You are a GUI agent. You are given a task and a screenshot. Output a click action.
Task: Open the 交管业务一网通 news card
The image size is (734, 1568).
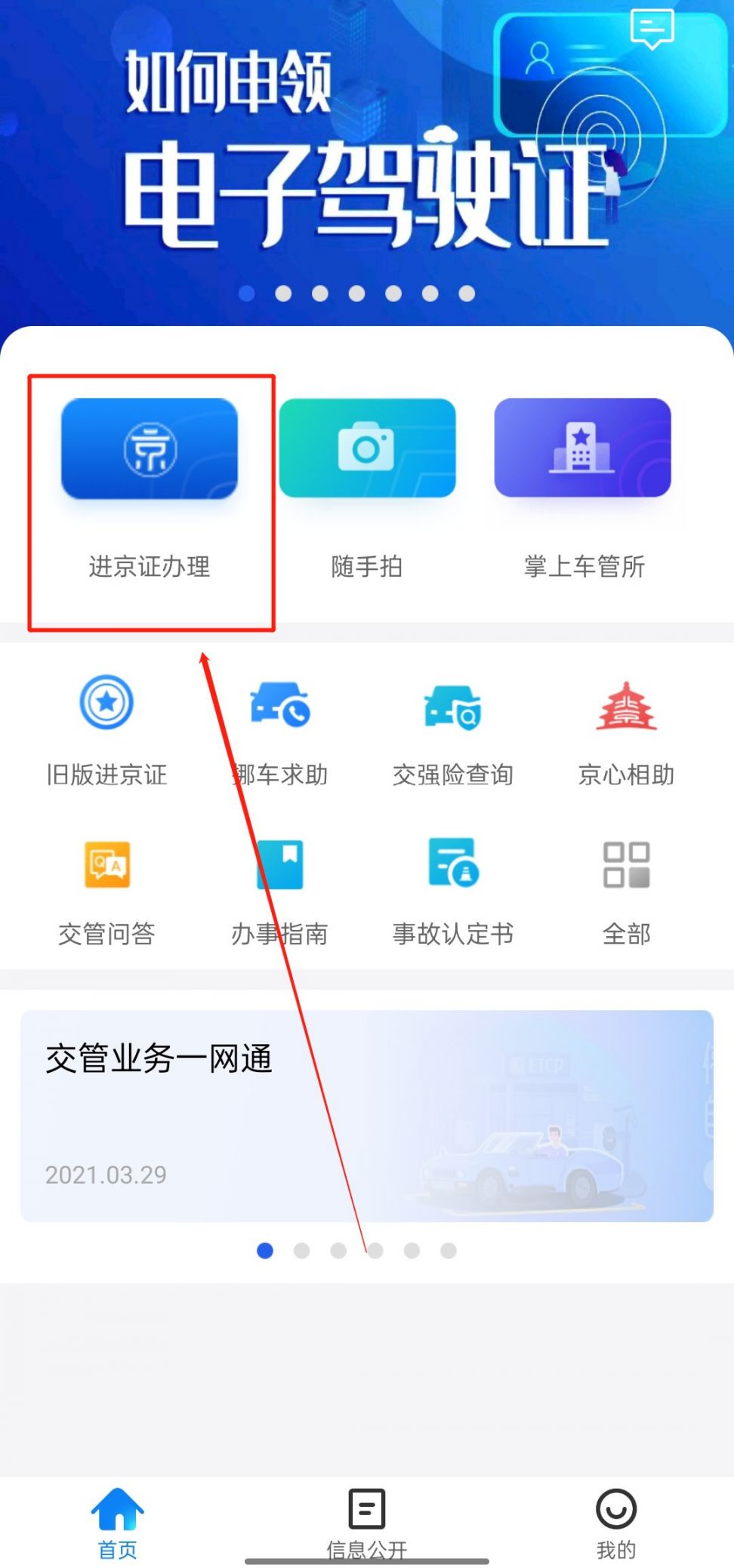coord(367,1116)
